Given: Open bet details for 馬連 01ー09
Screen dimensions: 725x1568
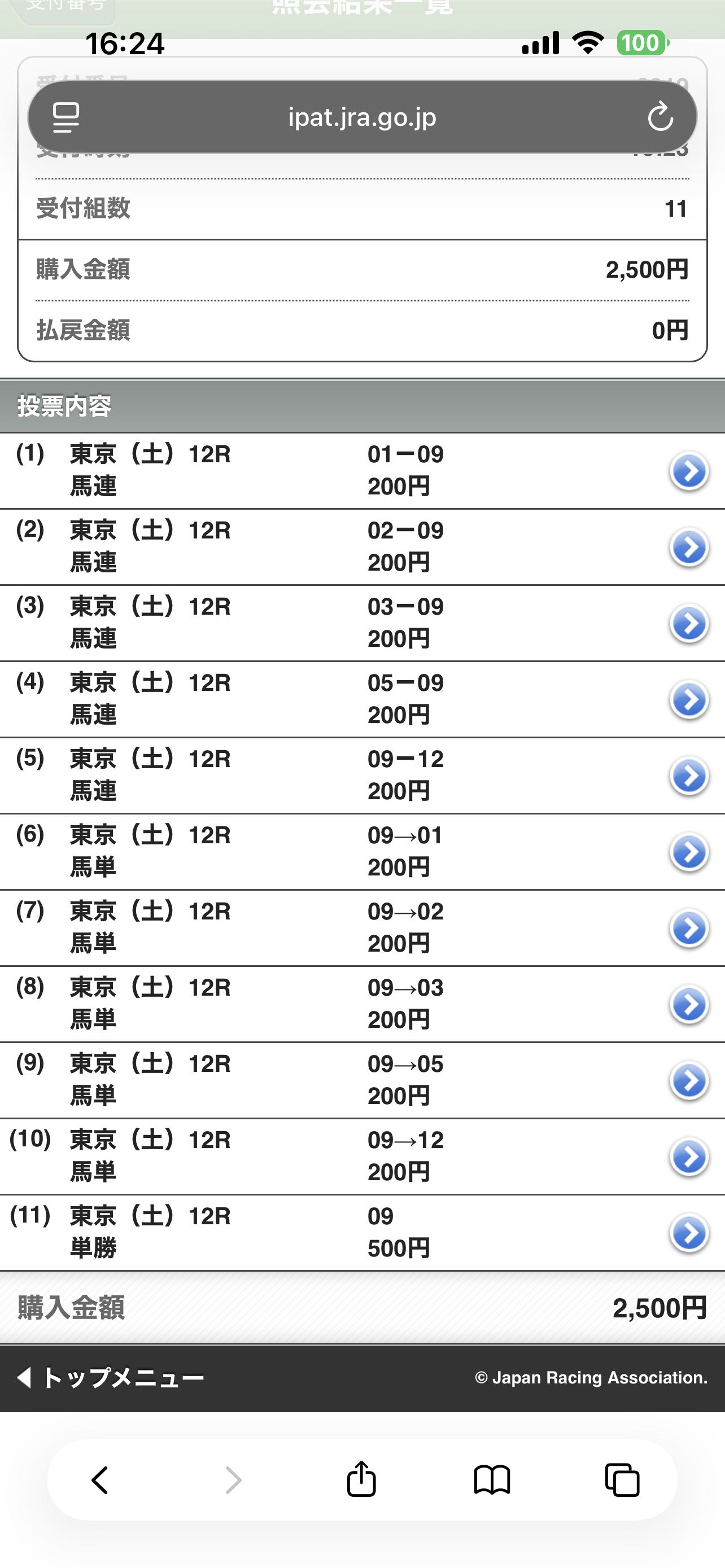Looking at the screenshot, I should tap(688, 471).
